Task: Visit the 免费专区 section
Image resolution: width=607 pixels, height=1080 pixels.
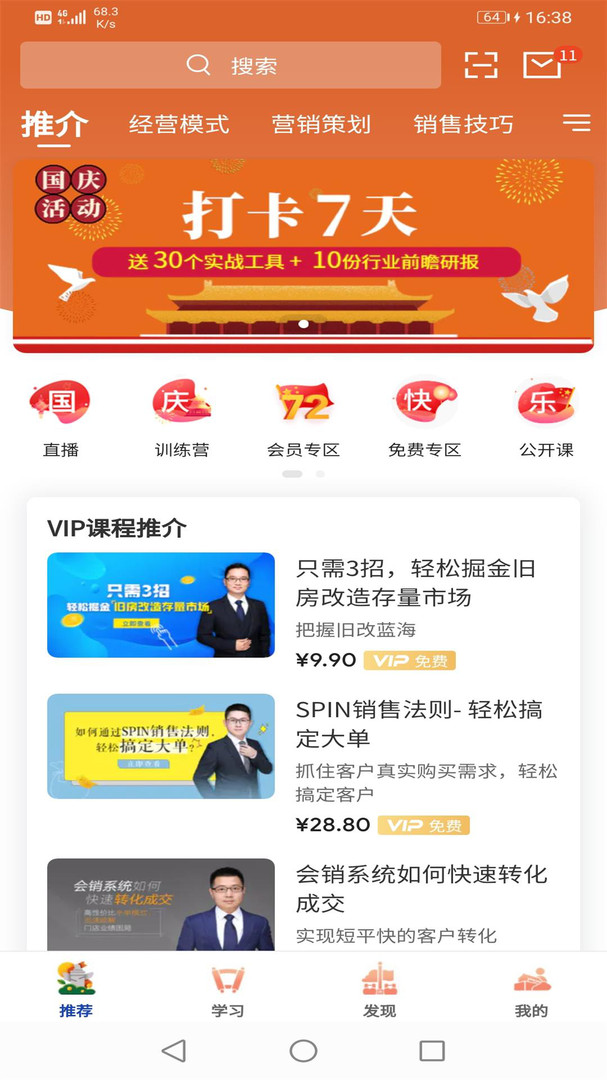Action: click(x=425, y=419)
